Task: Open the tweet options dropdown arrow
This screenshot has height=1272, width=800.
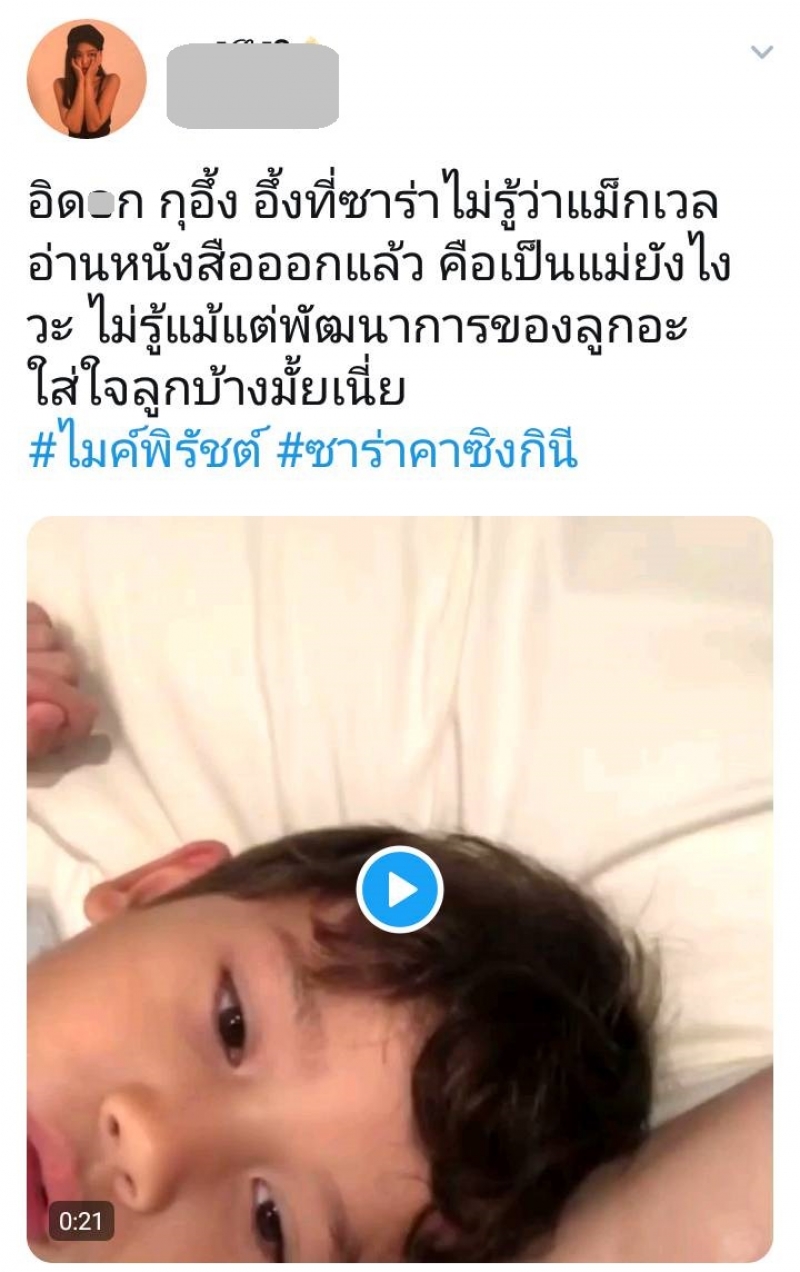Action: [762, 52]
